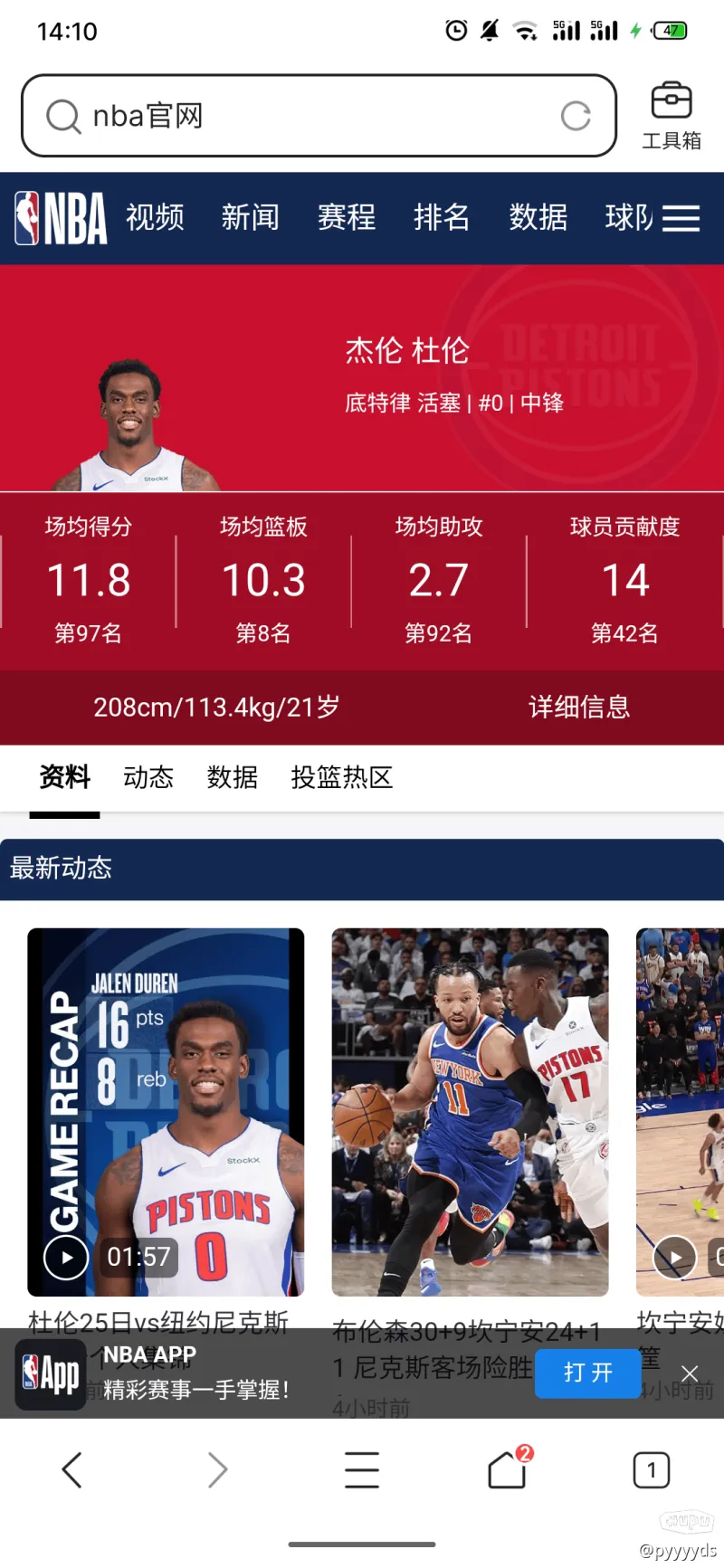
Task: Open the browser tabs switcher
Action: pos(652,1469)
